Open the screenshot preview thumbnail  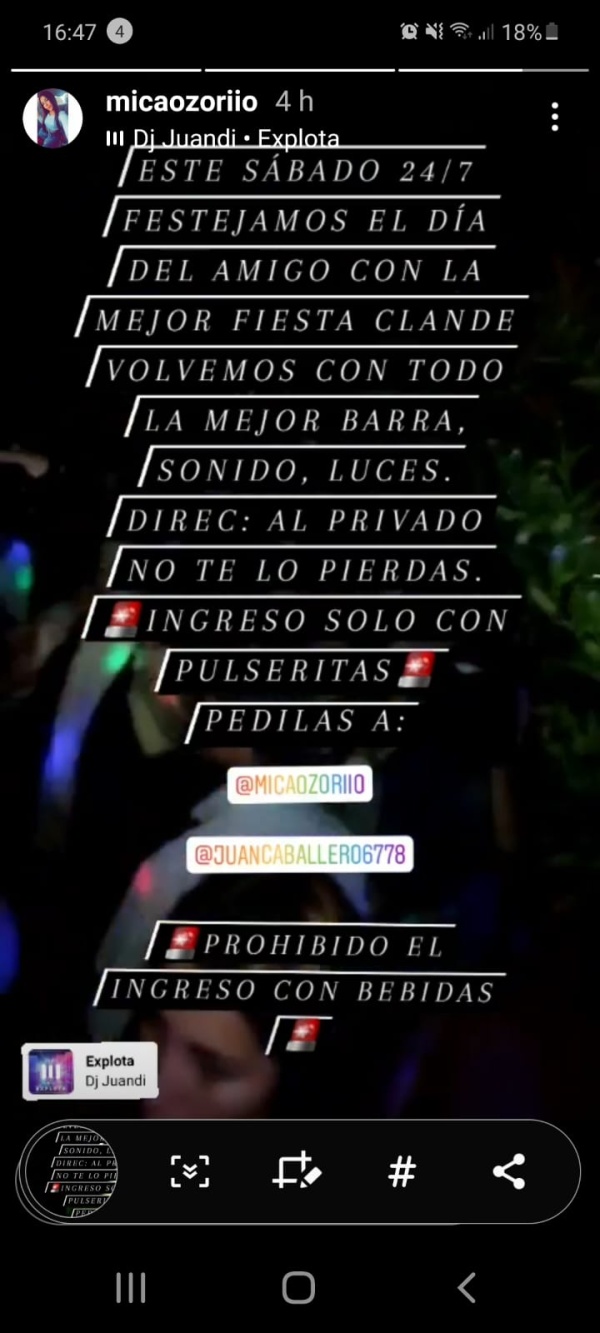point(71,1170)
